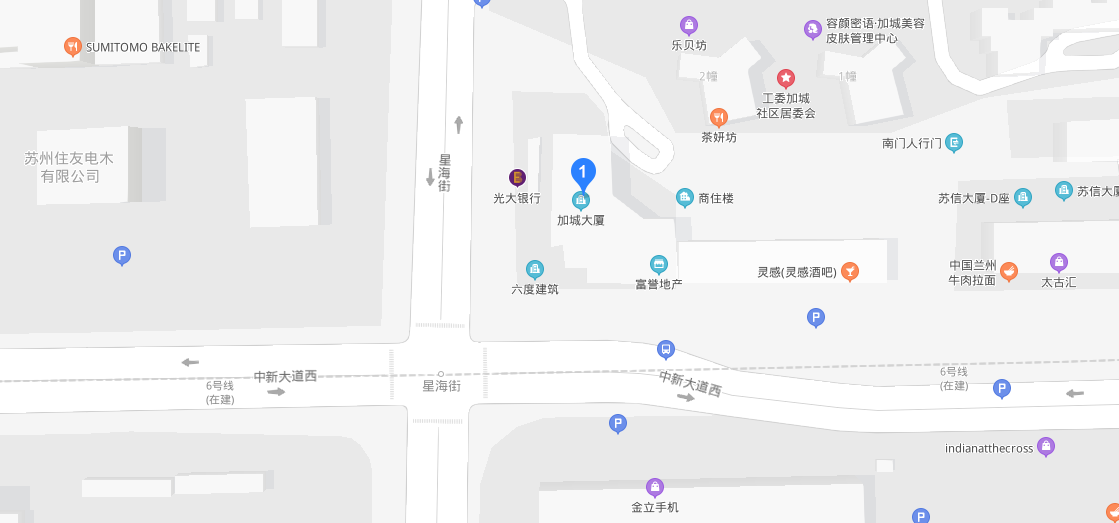Open the 富誉地产 marker

[x=658, y=264]
